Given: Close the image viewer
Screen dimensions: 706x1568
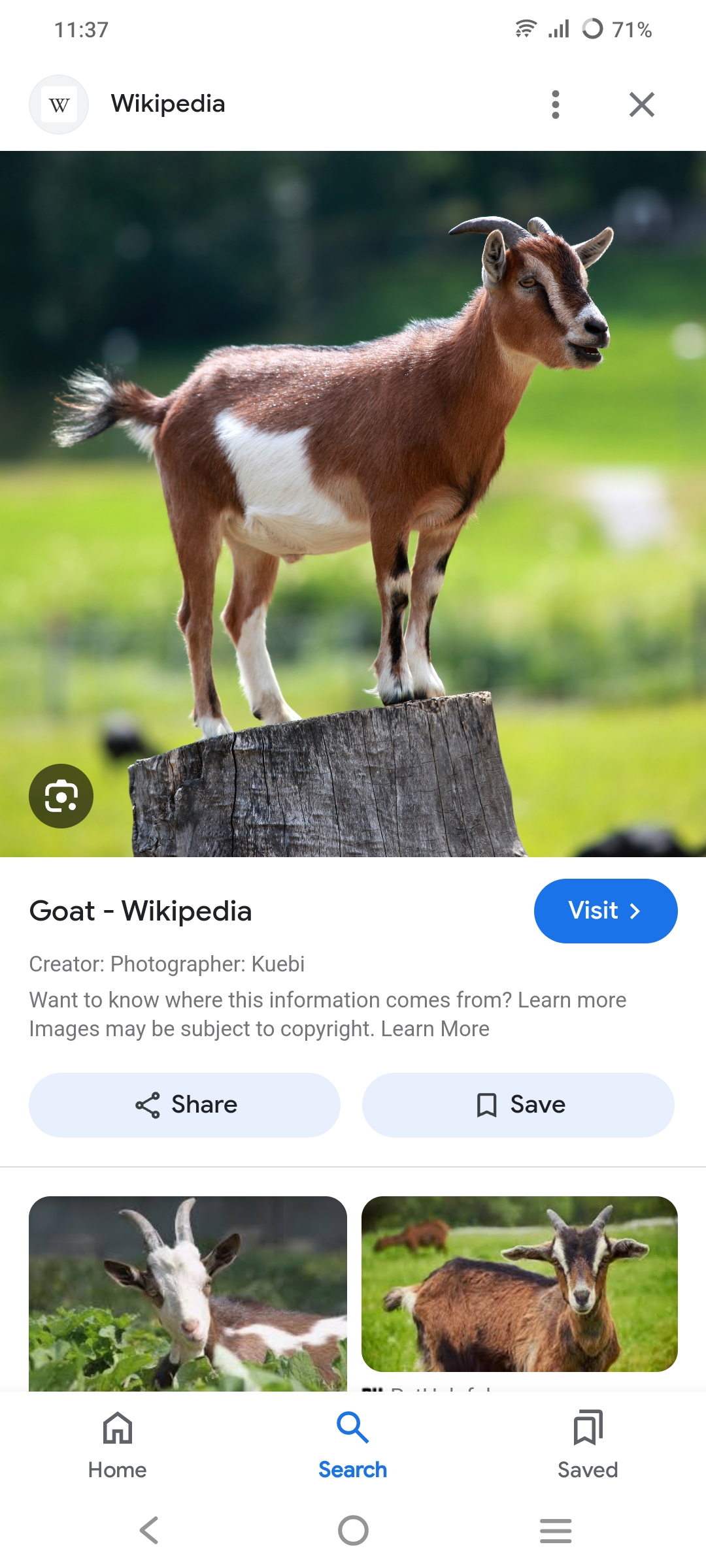Looking at the screenshot, I should pyautogui.click(x=641, y=105).
